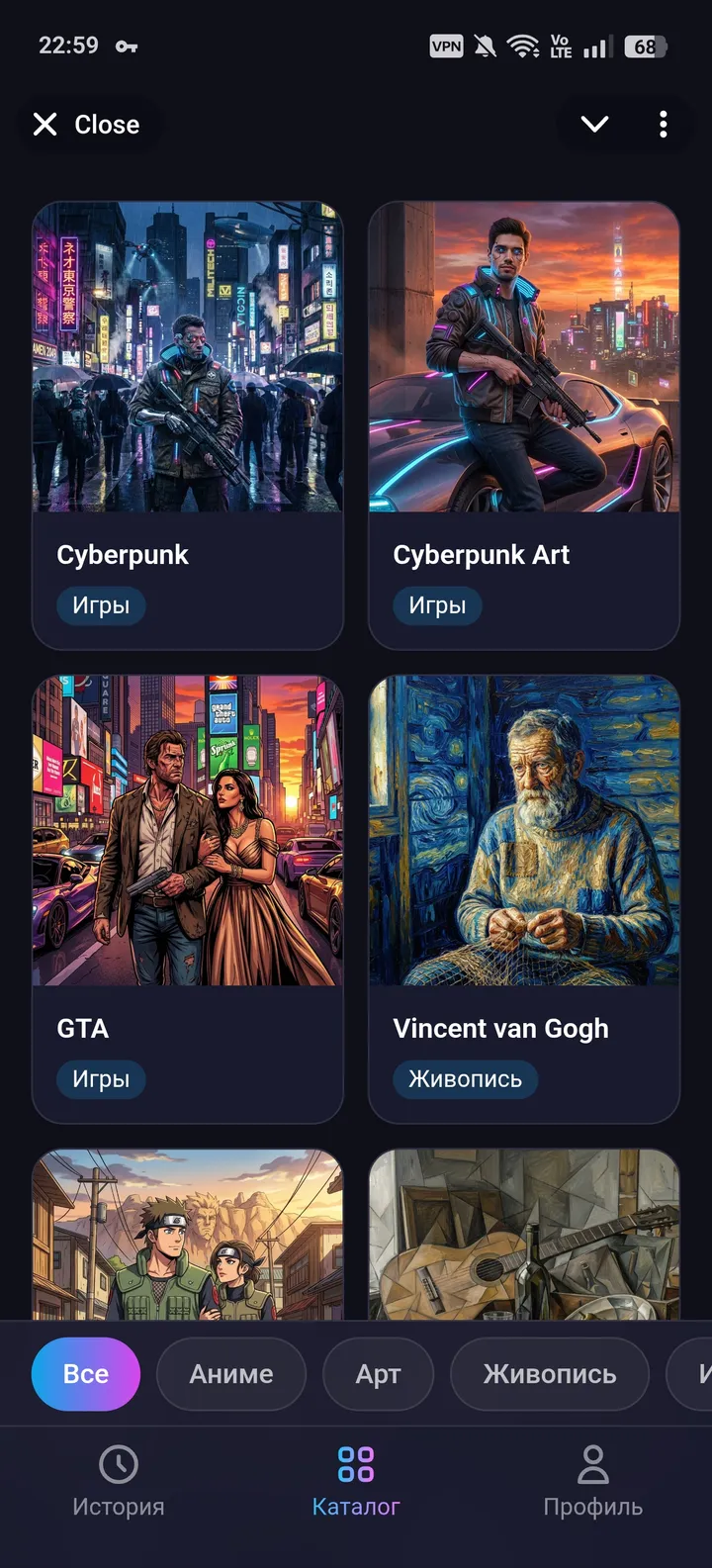
Task: Open the Арт category filter
Action: point(378,1373)
